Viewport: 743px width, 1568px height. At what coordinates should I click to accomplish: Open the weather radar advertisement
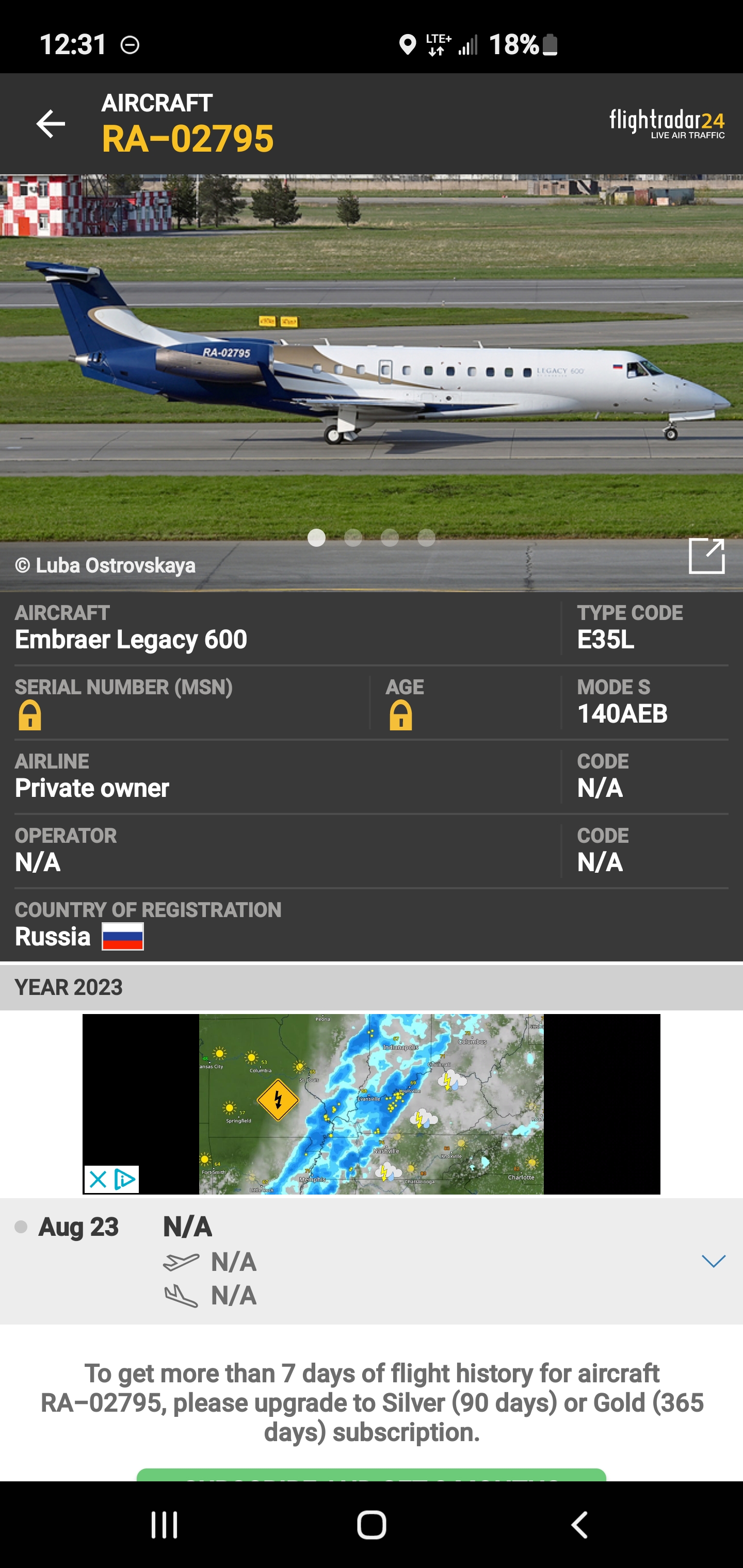click(x=371, y=1104)
